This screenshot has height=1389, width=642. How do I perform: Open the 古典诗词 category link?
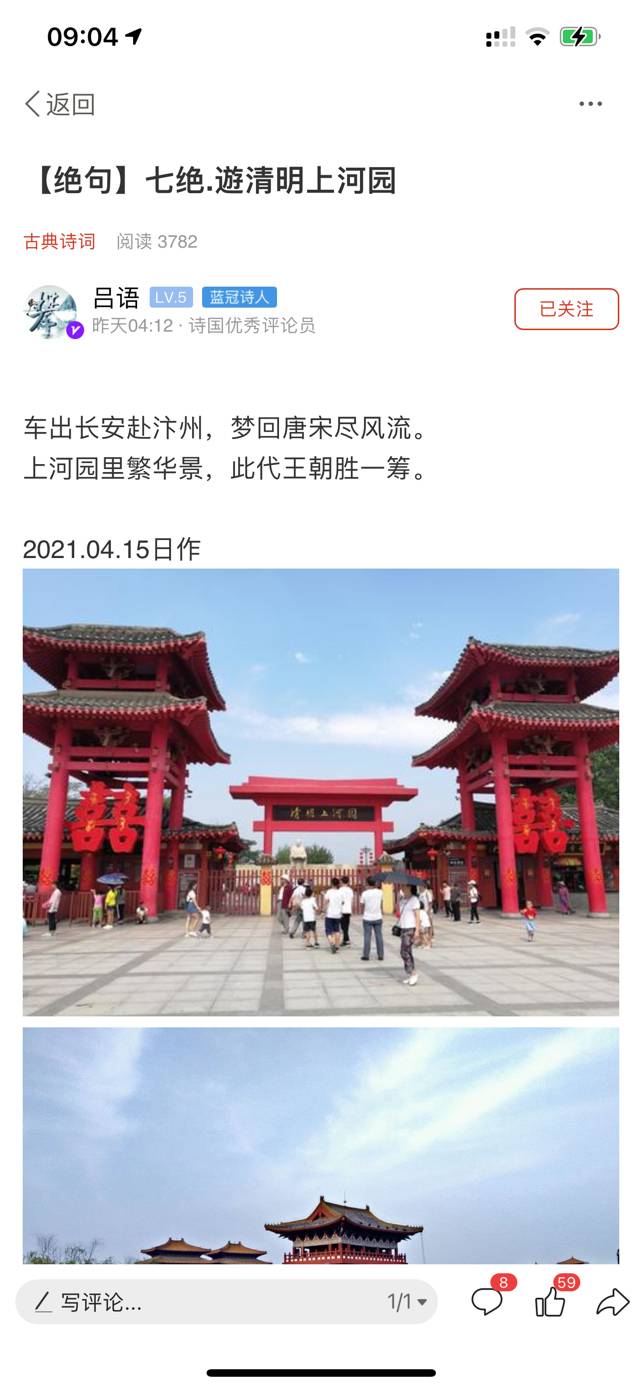tap(60, 241)
